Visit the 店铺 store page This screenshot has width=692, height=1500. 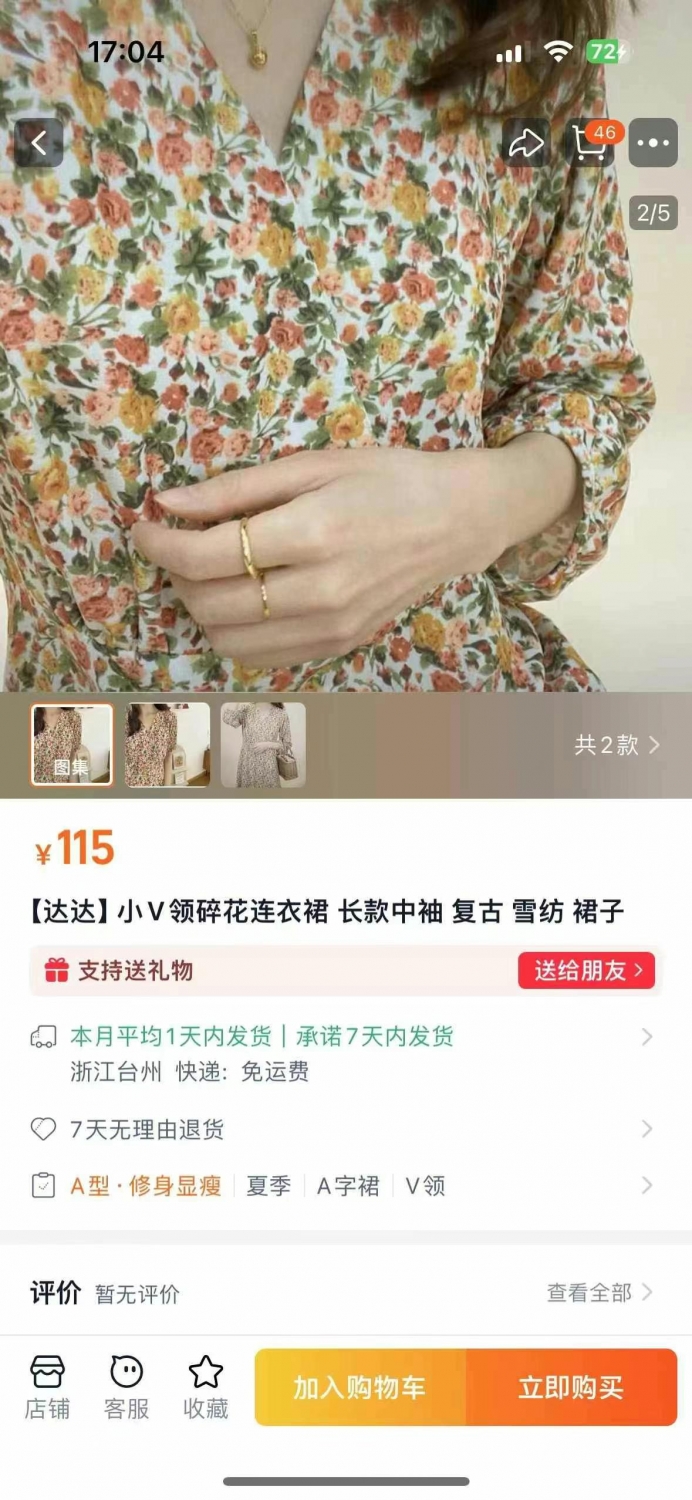(47, 1387)
